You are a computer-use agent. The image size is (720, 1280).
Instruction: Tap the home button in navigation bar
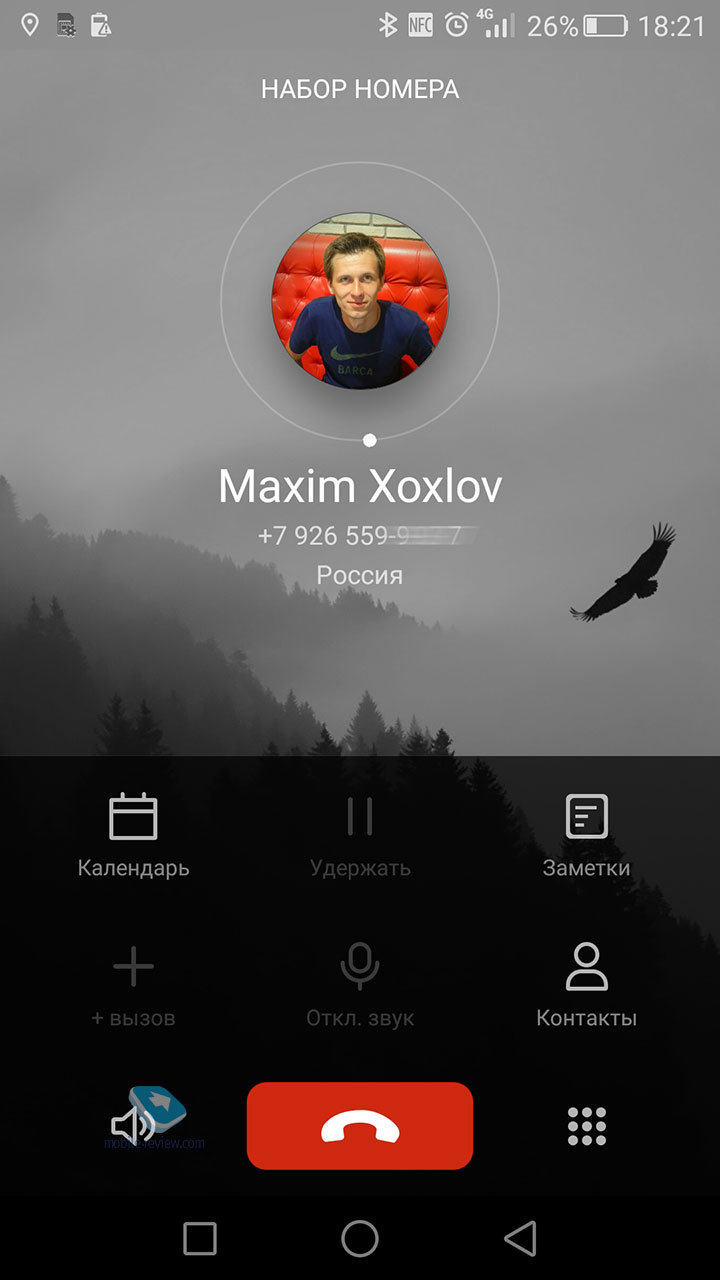360,1238
